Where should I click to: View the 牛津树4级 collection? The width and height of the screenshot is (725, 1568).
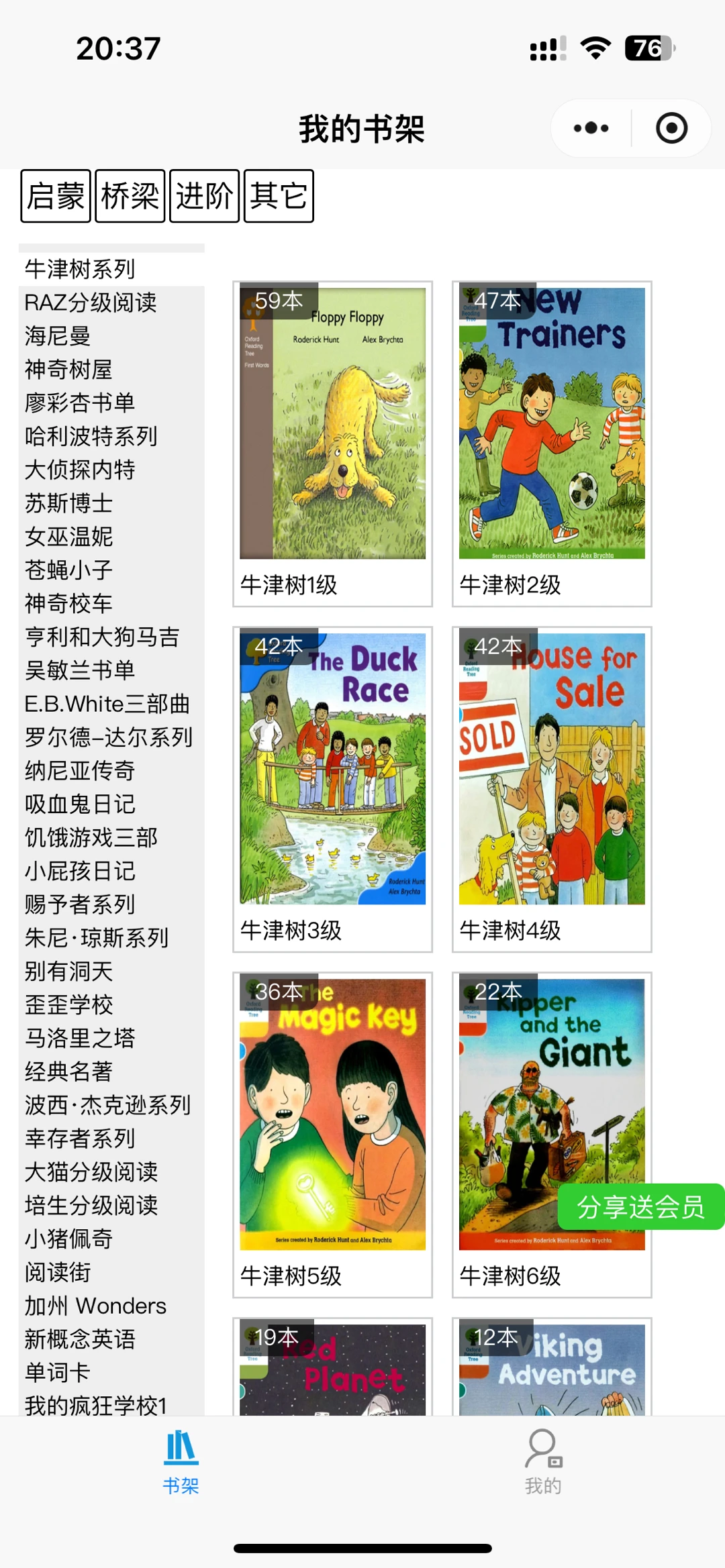click(552, 790)
